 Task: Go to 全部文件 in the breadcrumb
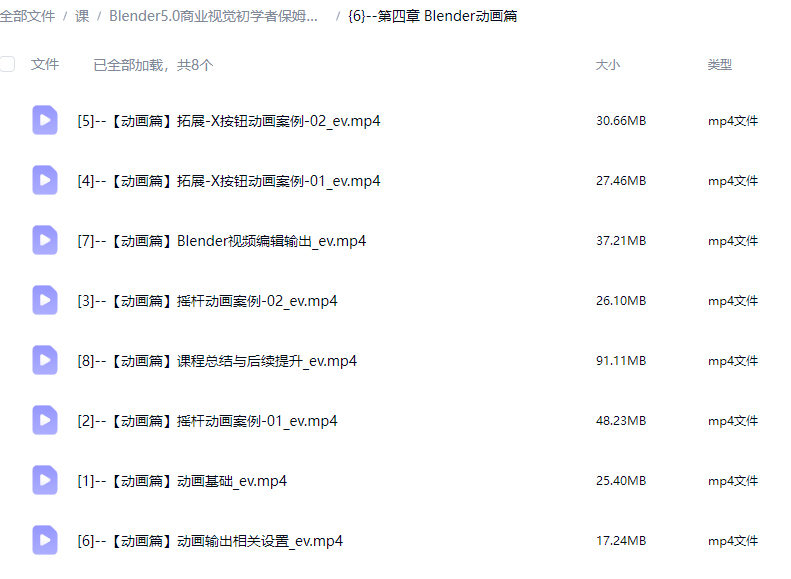click(27, 16)
